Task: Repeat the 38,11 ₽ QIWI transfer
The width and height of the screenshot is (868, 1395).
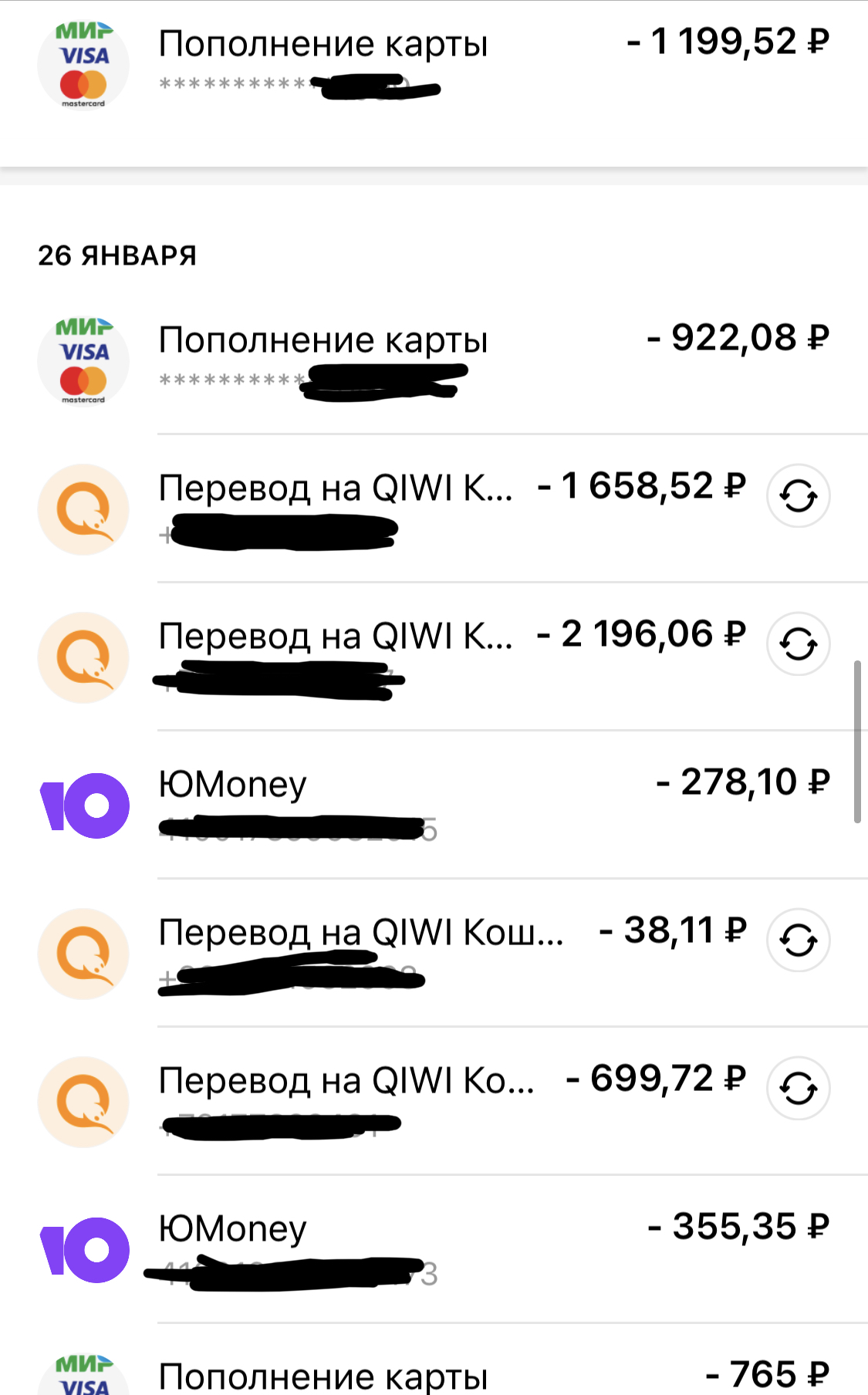Action: [x=798, y=941]
